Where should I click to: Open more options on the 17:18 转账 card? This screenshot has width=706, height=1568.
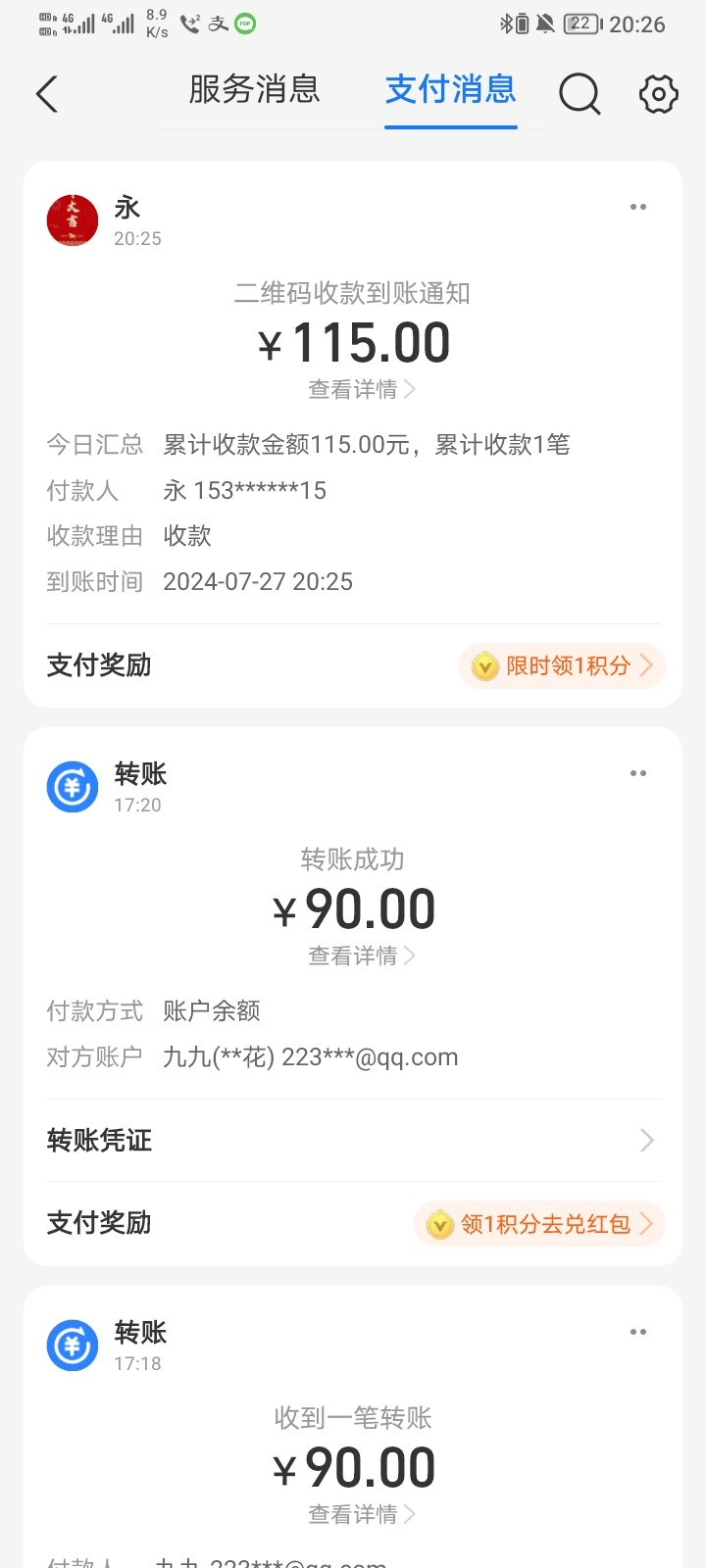pyautogui.click(x=638, y=1332)
